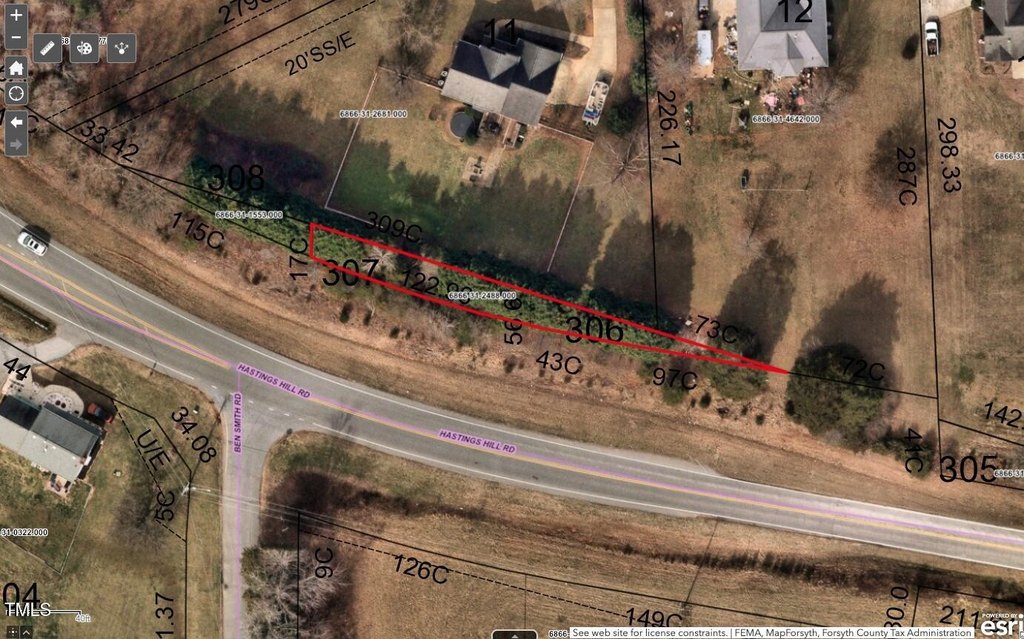Zoom out of the map
This screenshot has height=639, width=1024.
[16, 39]
